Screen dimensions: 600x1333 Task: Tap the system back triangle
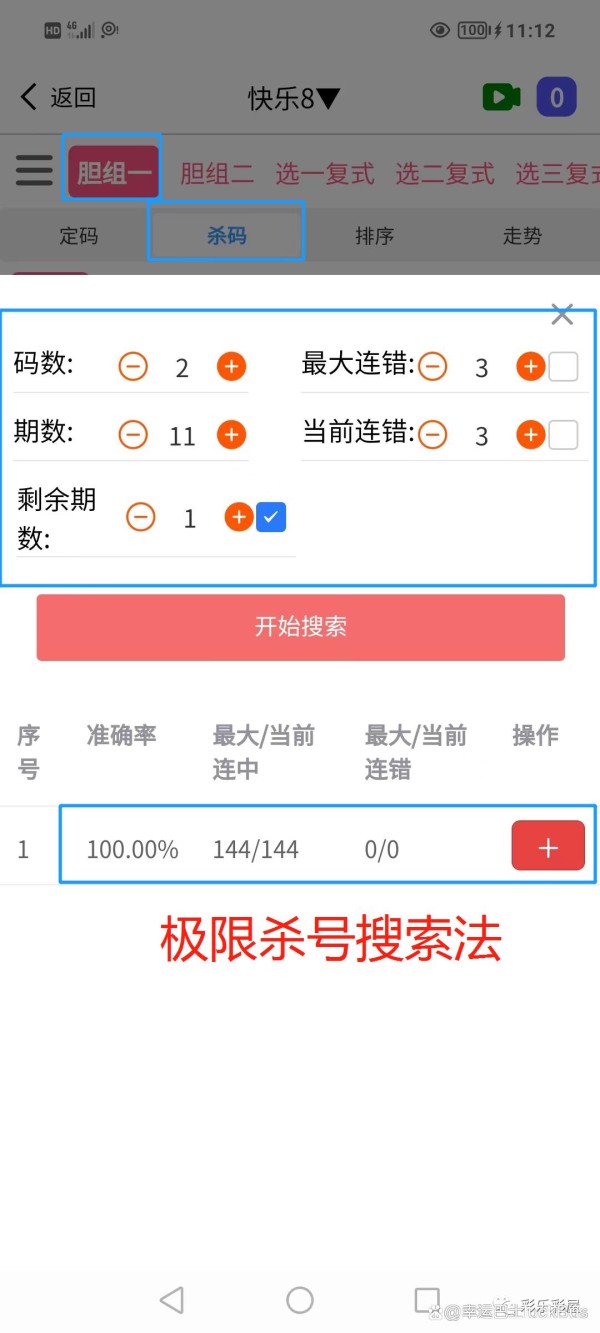click(x=172, y=1299)
